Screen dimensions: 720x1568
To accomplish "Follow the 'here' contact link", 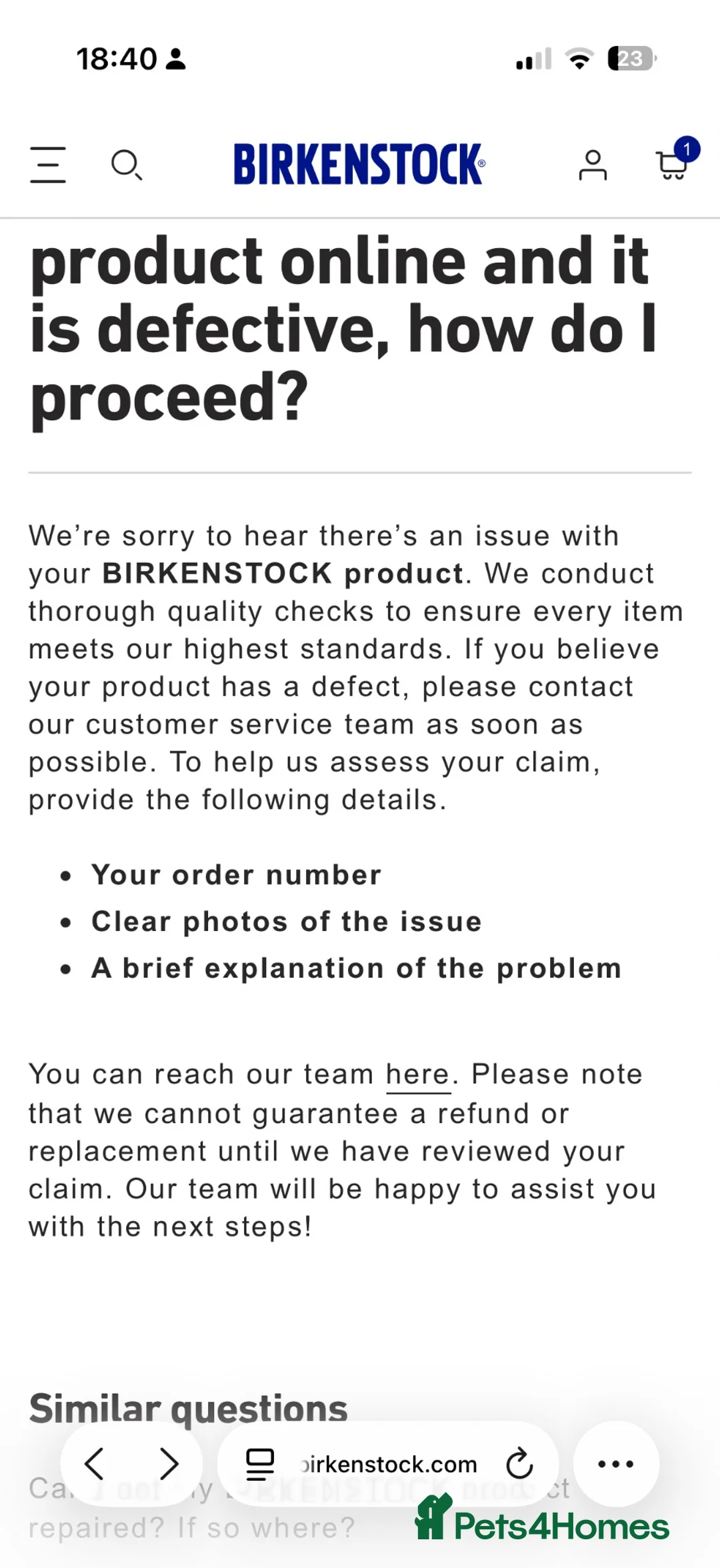I will pos(418,1074).
